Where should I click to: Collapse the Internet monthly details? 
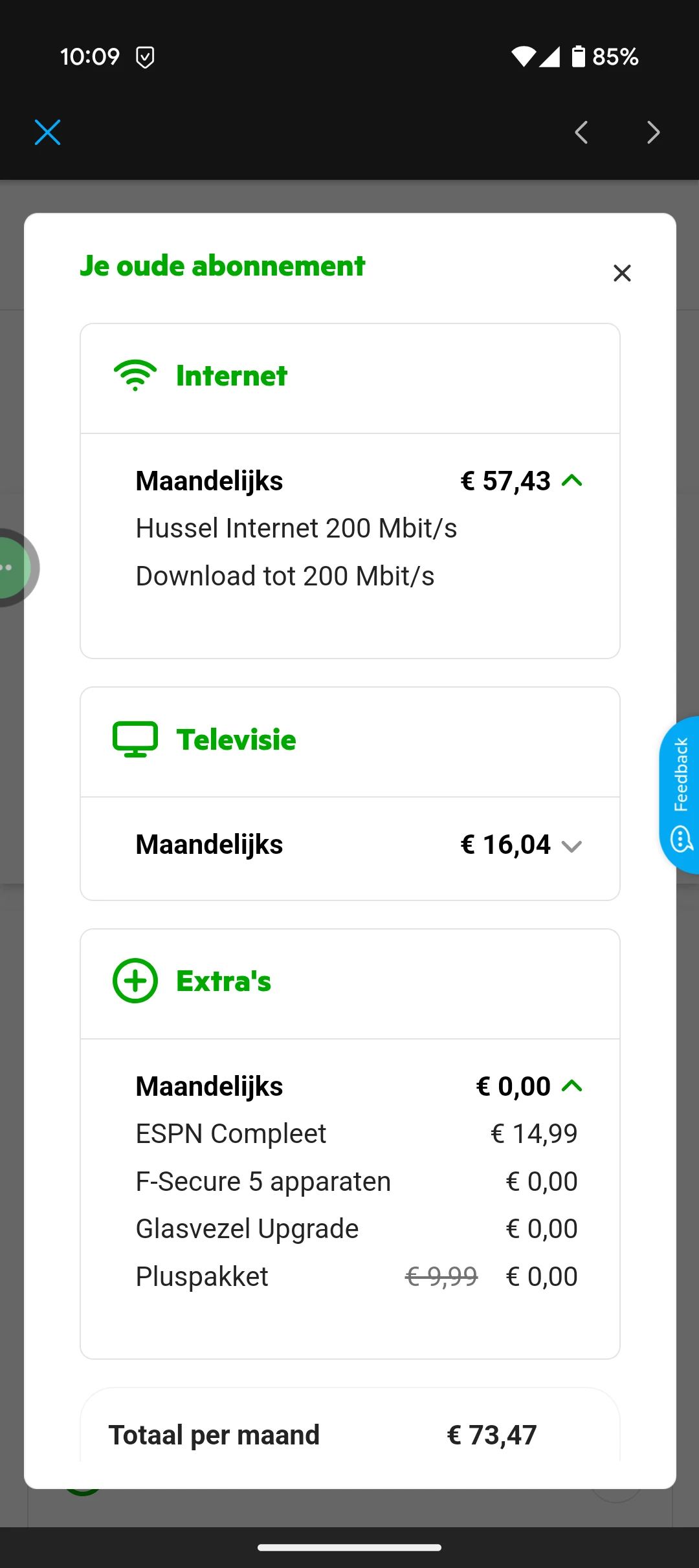572,481
